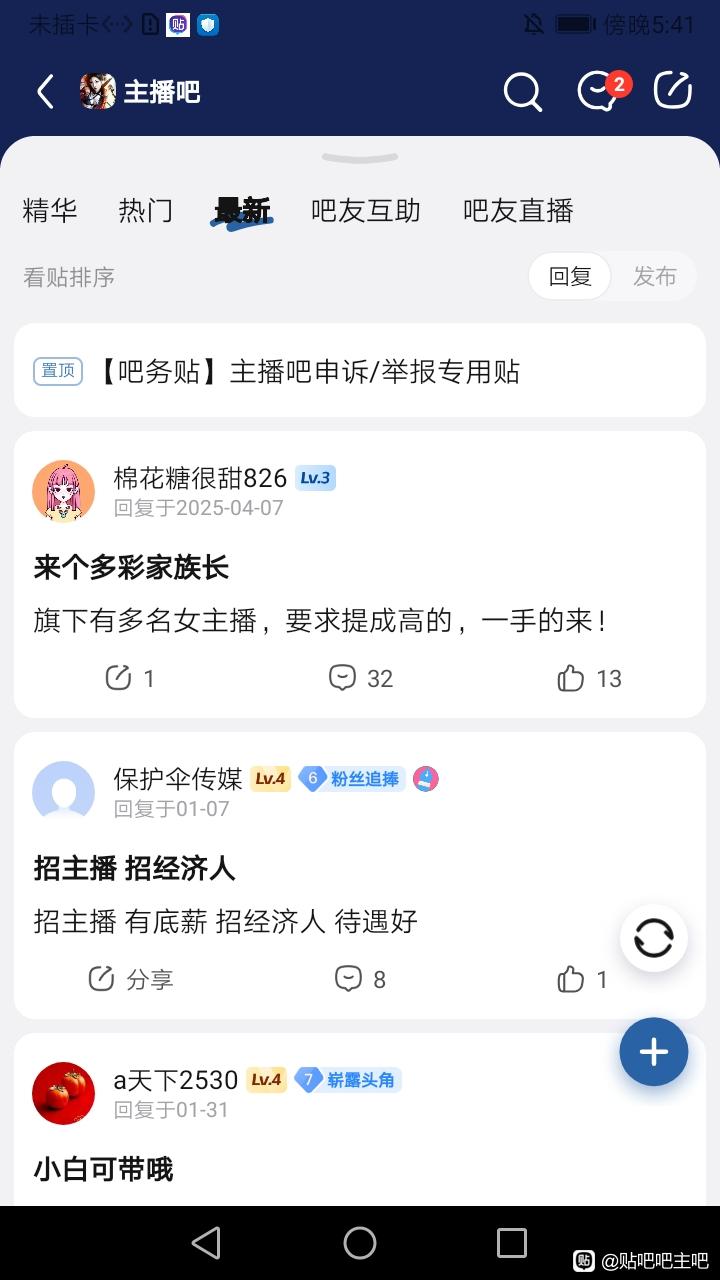This screenshot has height=1280, width=720.
Task: Tap the system home button
Action: [360, 1243]
